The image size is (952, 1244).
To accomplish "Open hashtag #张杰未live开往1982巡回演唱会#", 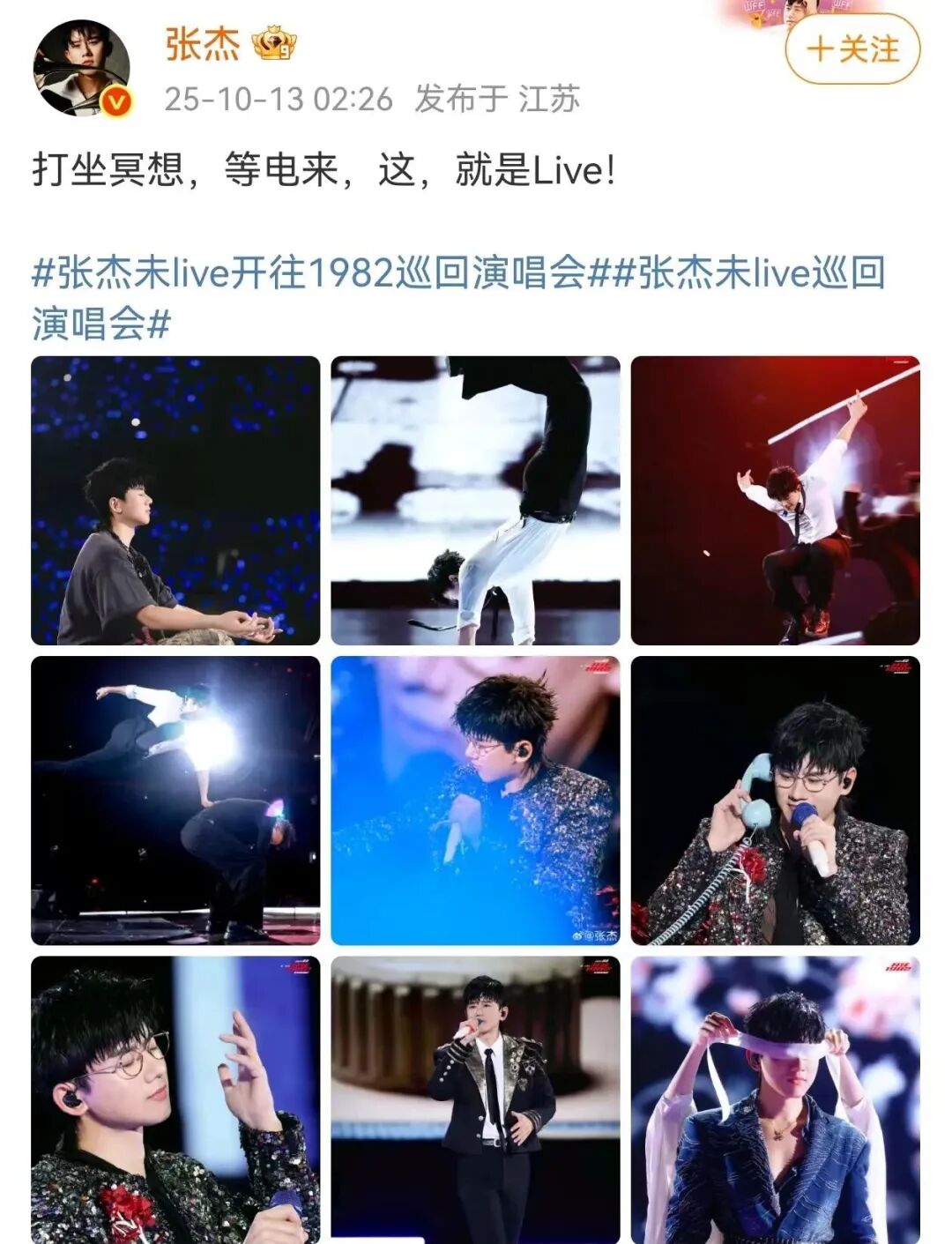I will [309, 273].
